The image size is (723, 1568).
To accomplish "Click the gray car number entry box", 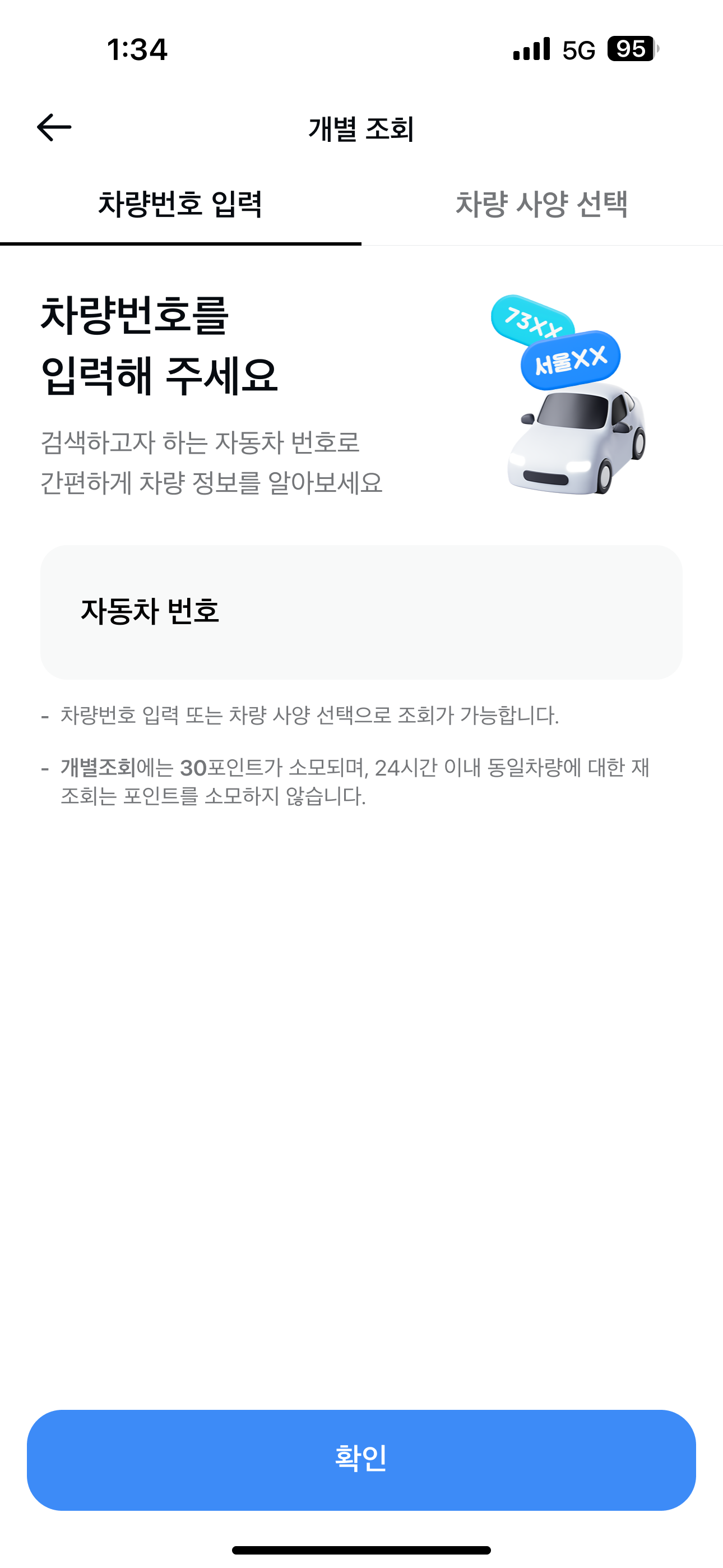I will [x=361, y=611].
